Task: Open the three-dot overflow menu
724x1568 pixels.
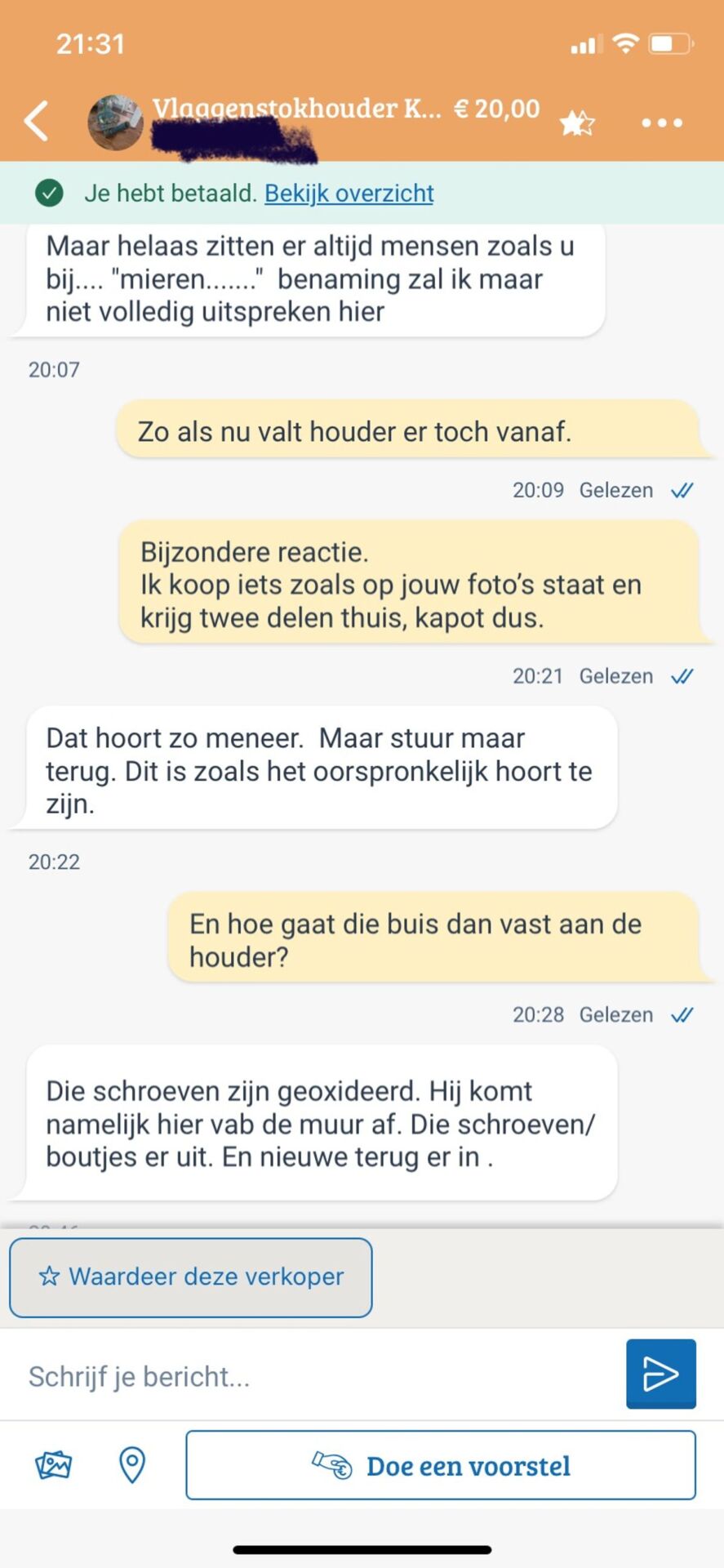Action: coord(661,123)
